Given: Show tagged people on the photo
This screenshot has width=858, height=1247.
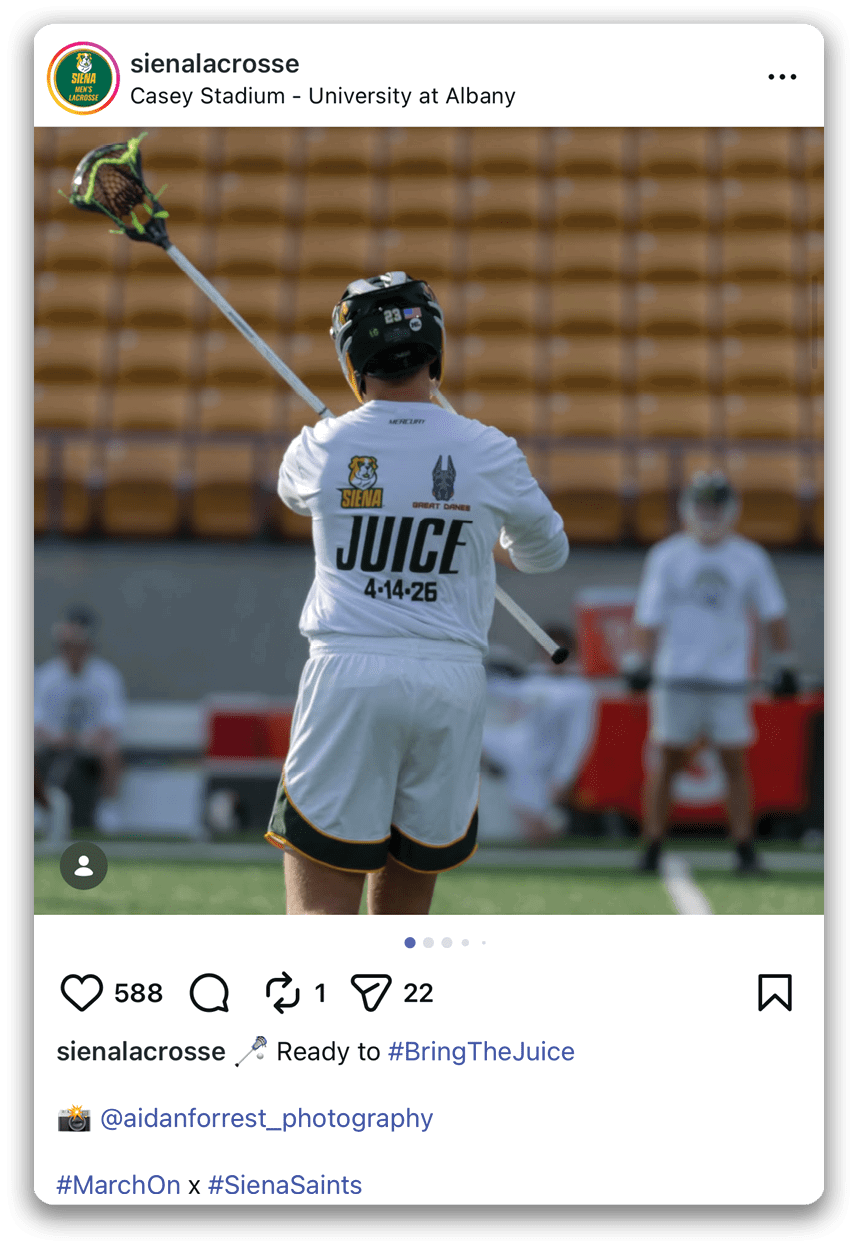Looking at the screenshot, I should tap(84, 866).
